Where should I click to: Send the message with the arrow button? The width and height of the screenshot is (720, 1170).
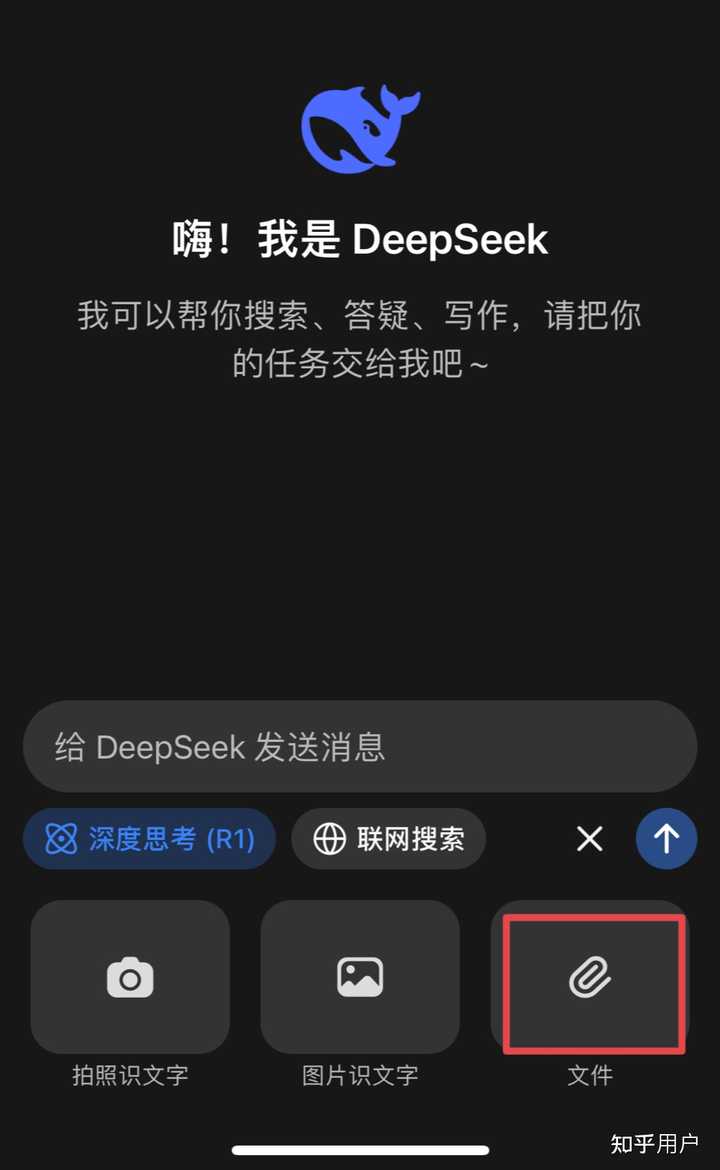(x=666, y=839)
